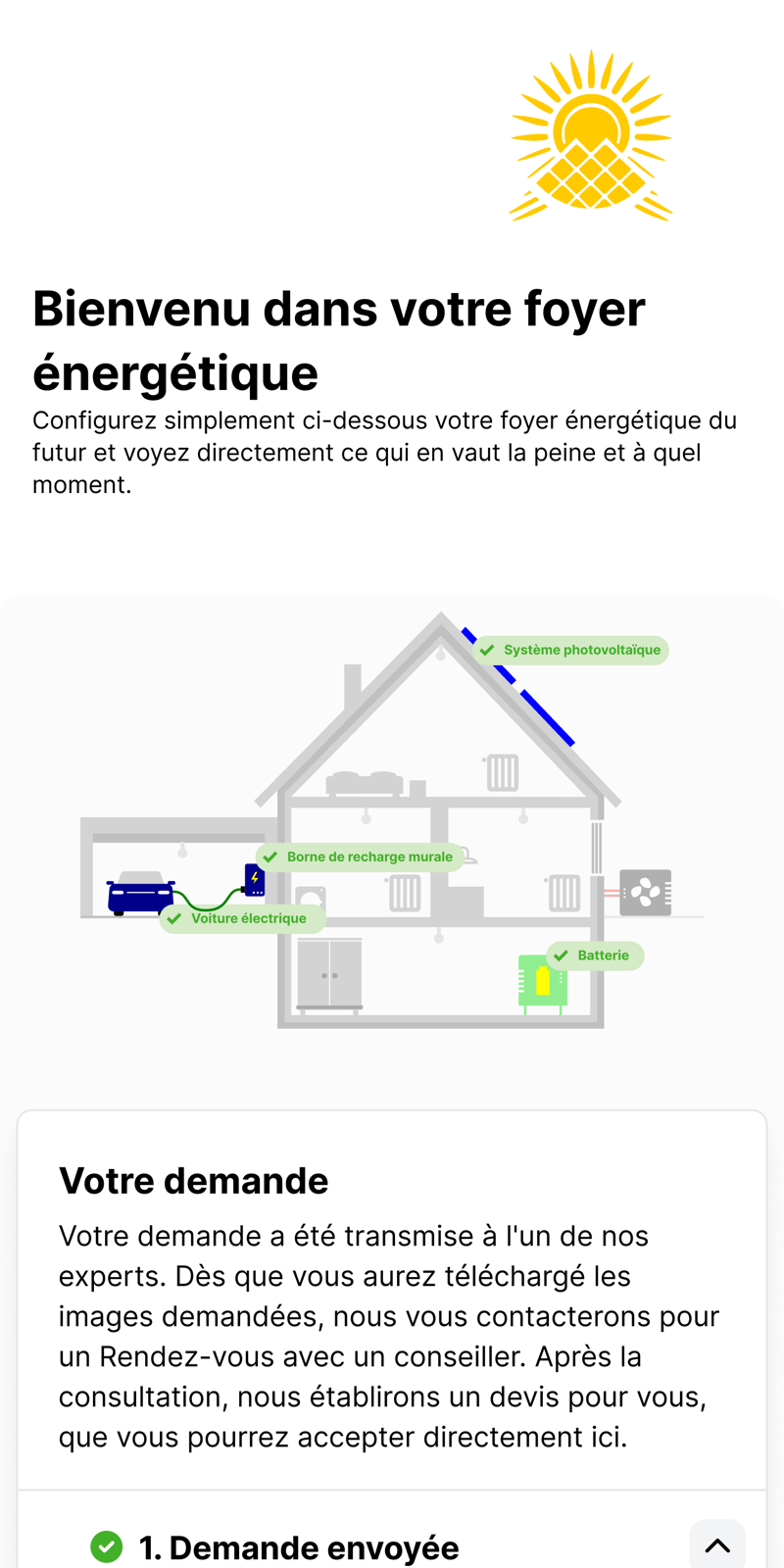Viewport: 784px width, 1568px height.
Task: Select the Borne de recharge murale chip
Action: click(359, 857)
